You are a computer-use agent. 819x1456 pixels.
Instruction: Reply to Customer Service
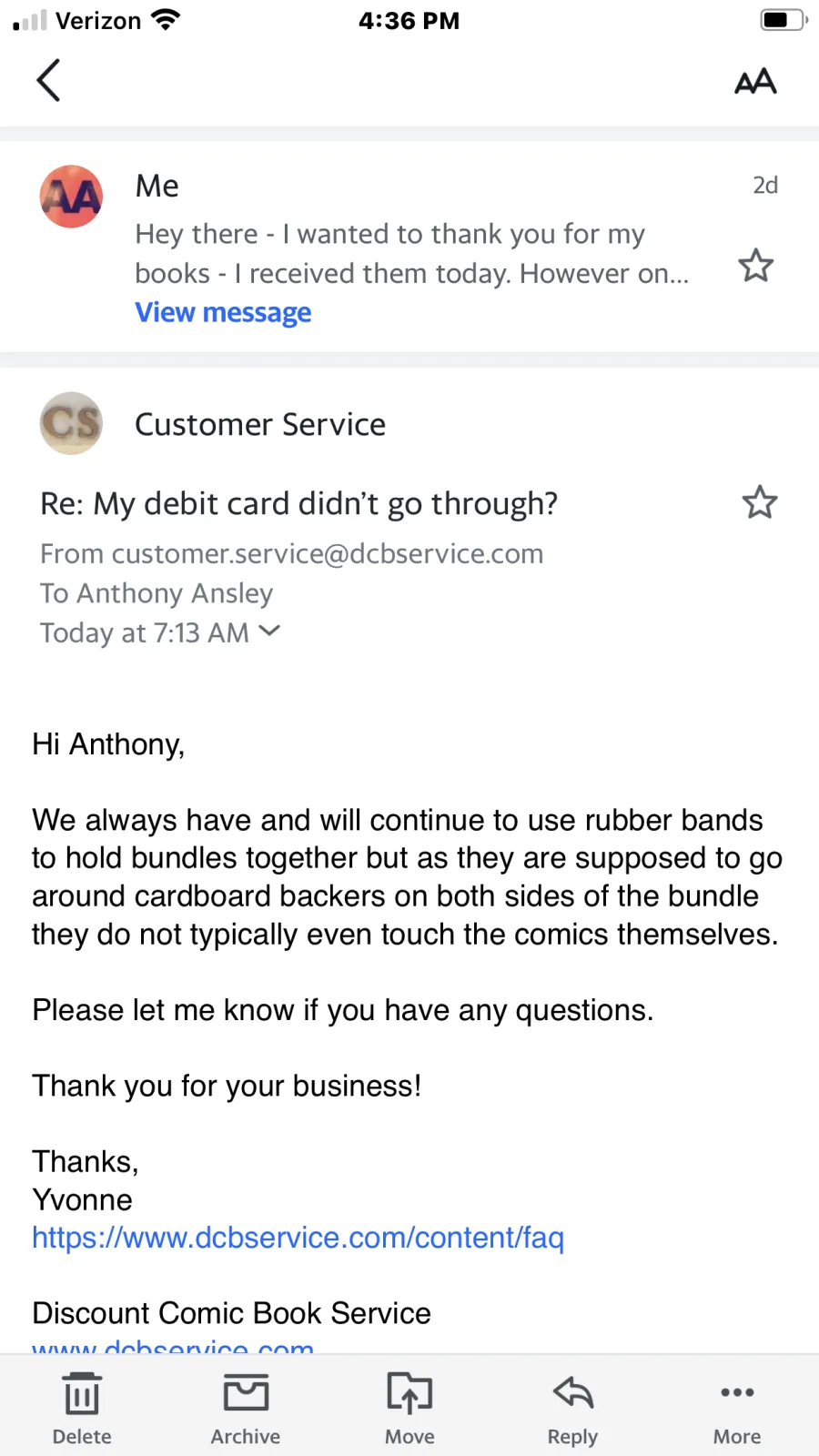[x=572, y=1406]
